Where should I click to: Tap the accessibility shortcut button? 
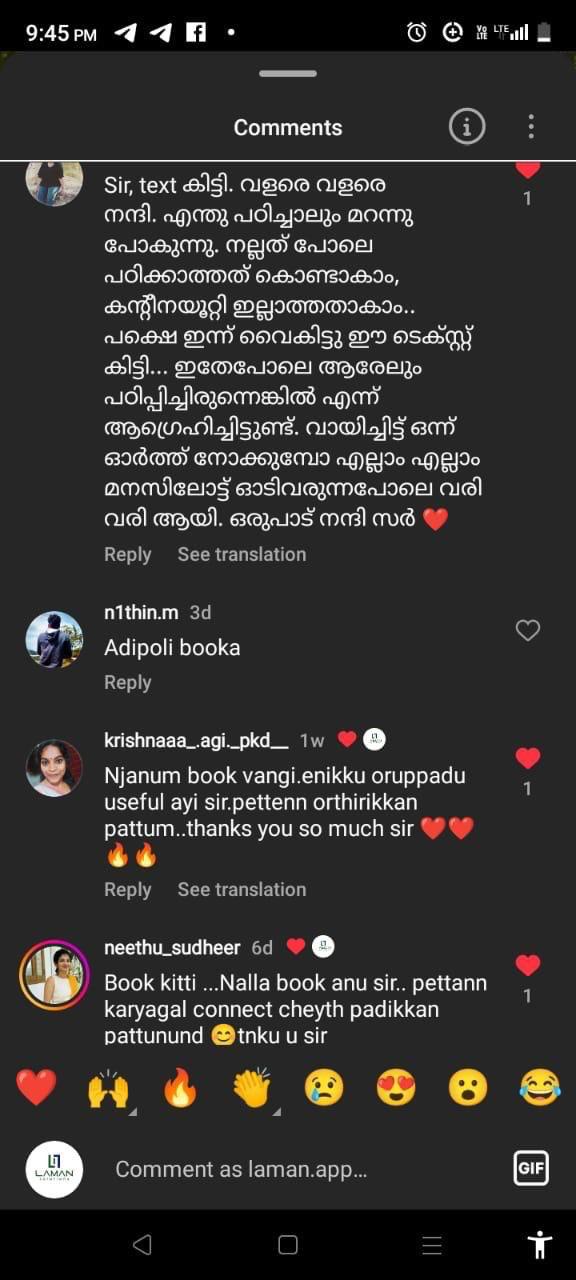point(540,1245)
